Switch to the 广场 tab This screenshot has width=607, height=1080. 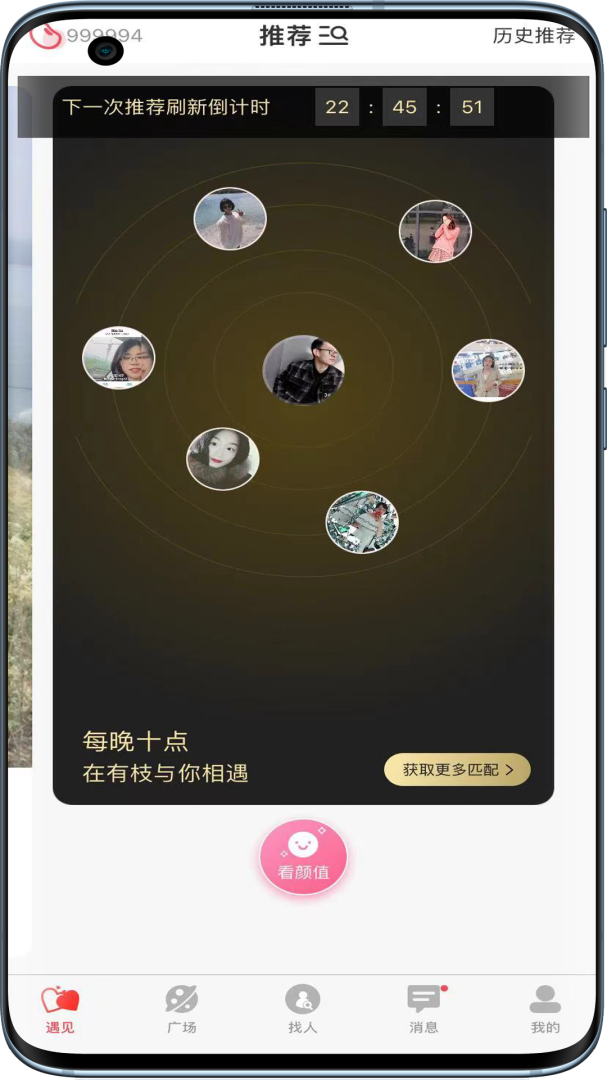(181, 1009)
